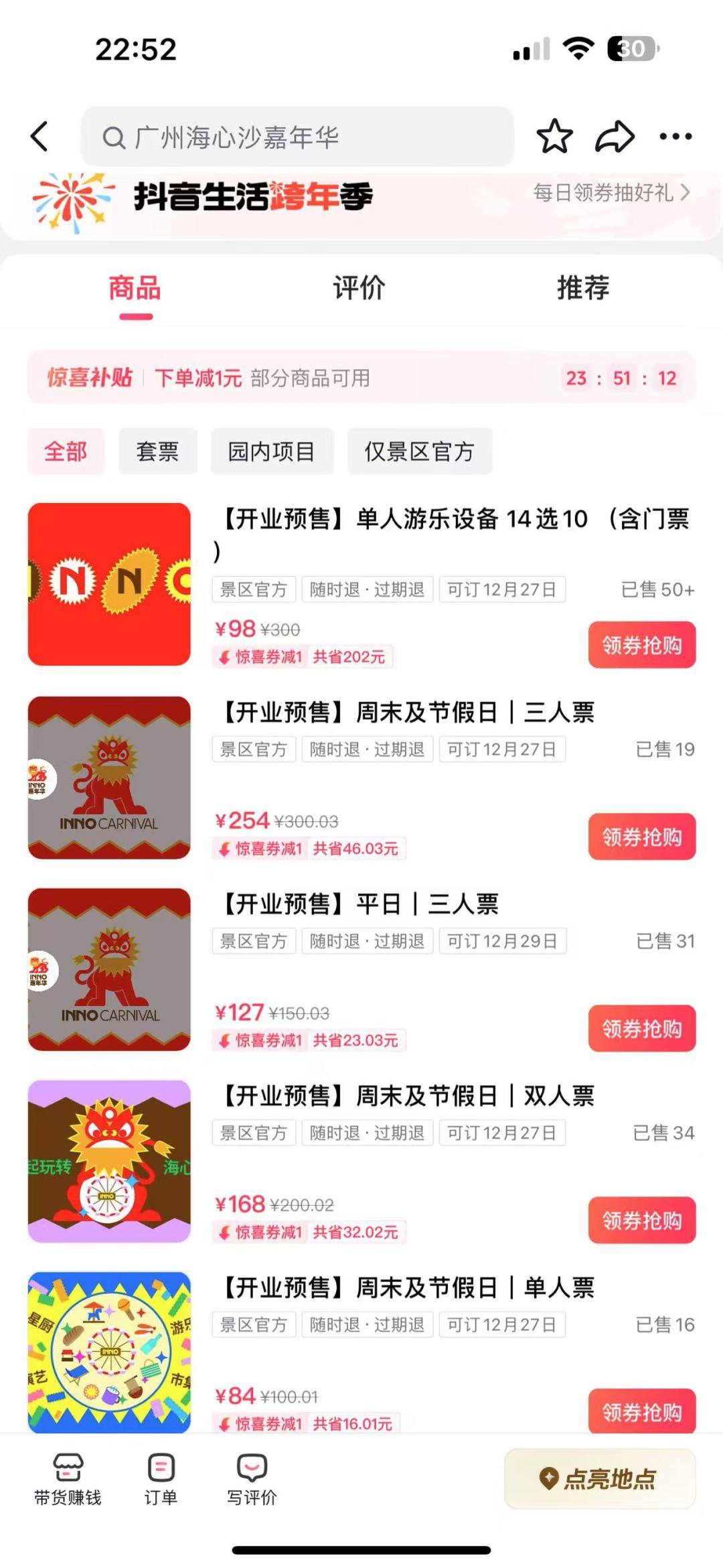723x1568 pixels.
Task: Tap the 点亮地点 button
Action: (x=599, y=1478)
